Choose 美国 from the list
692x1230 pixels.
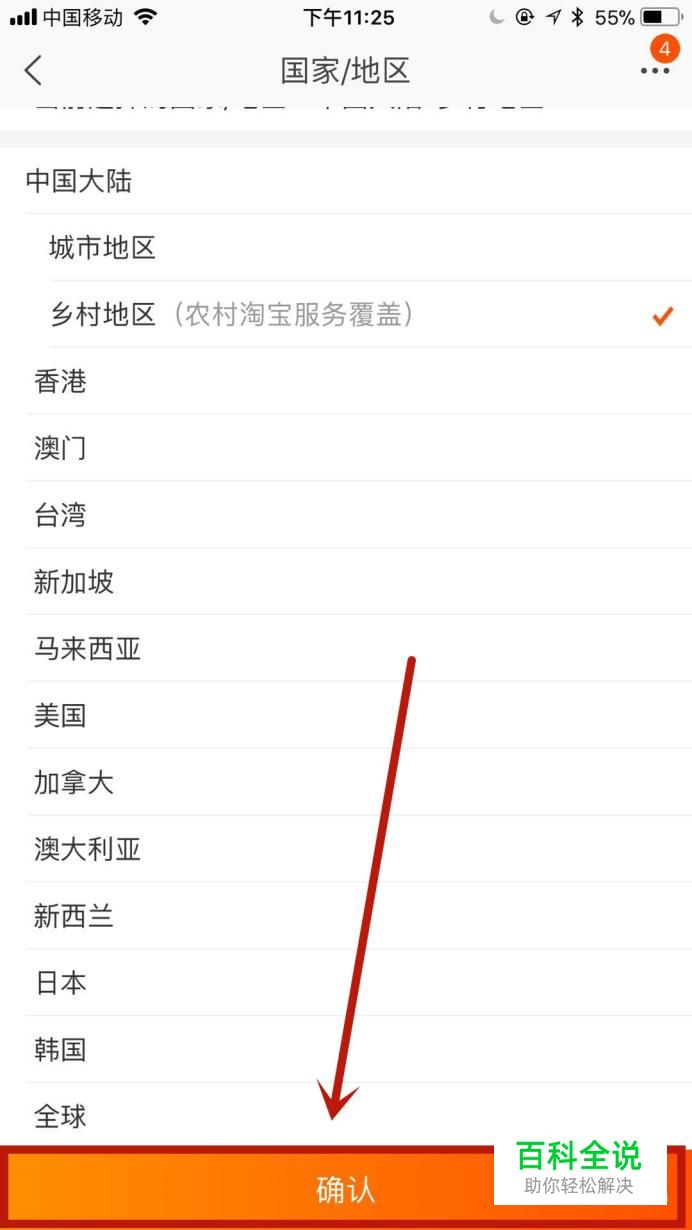359,716
